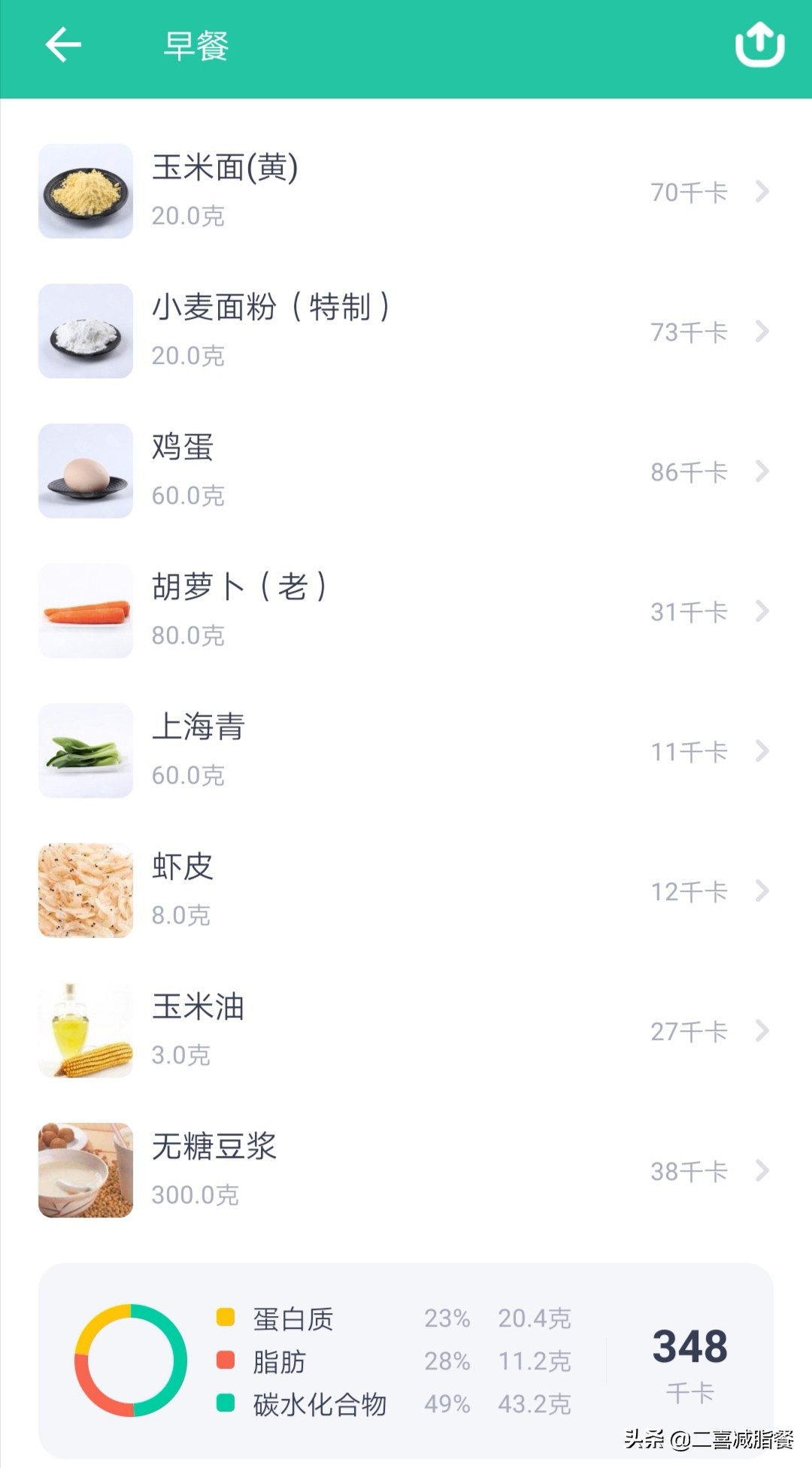Open the cornmeal (玉米面) food thumbnail

[85, 190]
